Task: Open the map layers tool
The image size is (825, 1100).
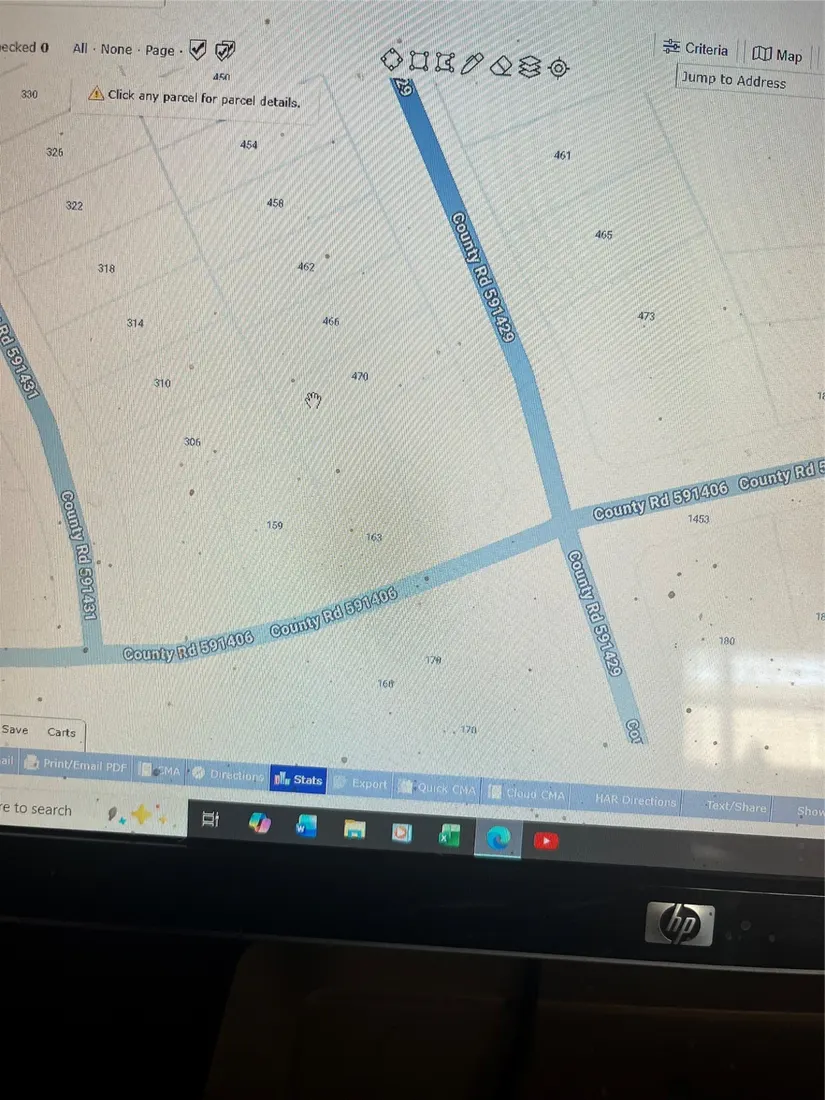Action: pos(530,66)
